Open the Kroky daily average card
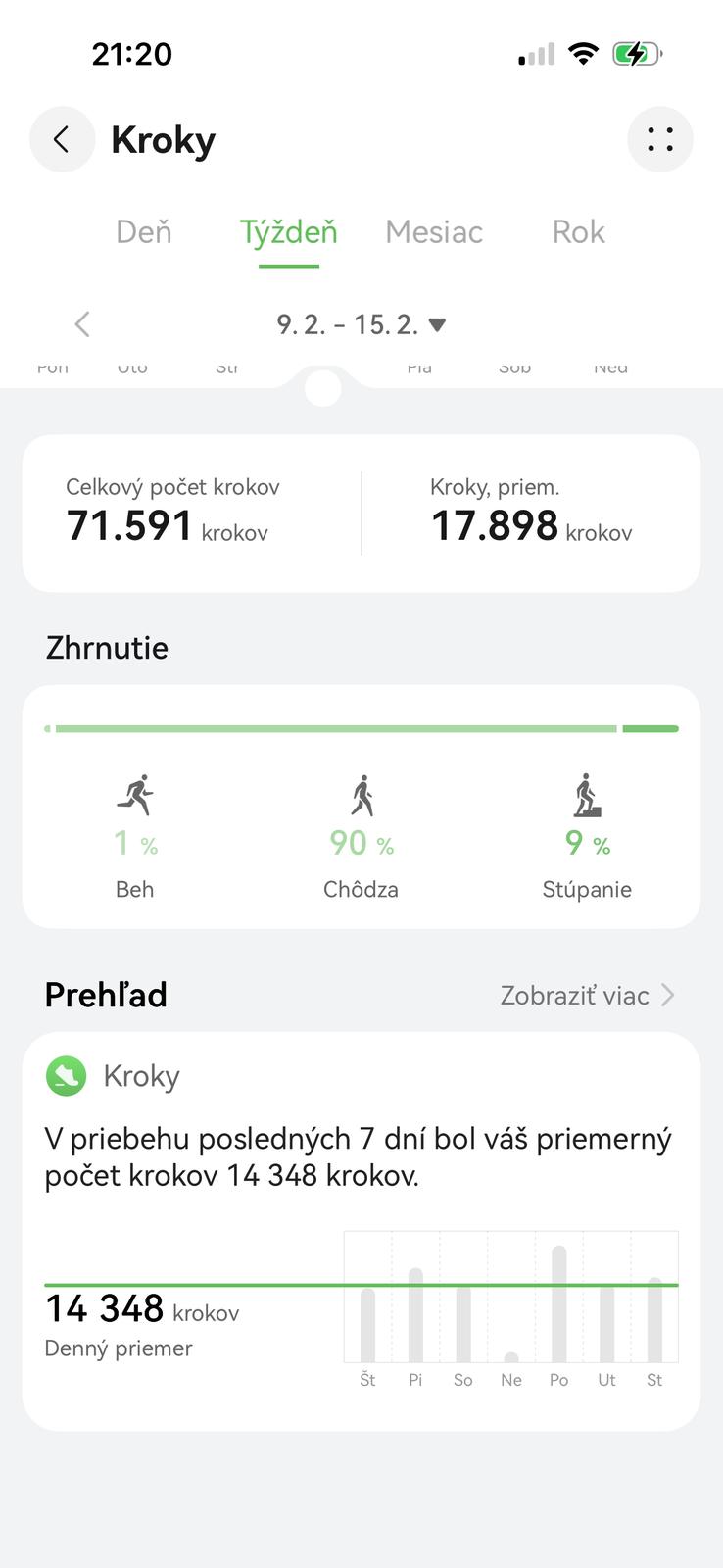The height and width of the screenshot is (1568, 723). click(x=361, y=1230)
